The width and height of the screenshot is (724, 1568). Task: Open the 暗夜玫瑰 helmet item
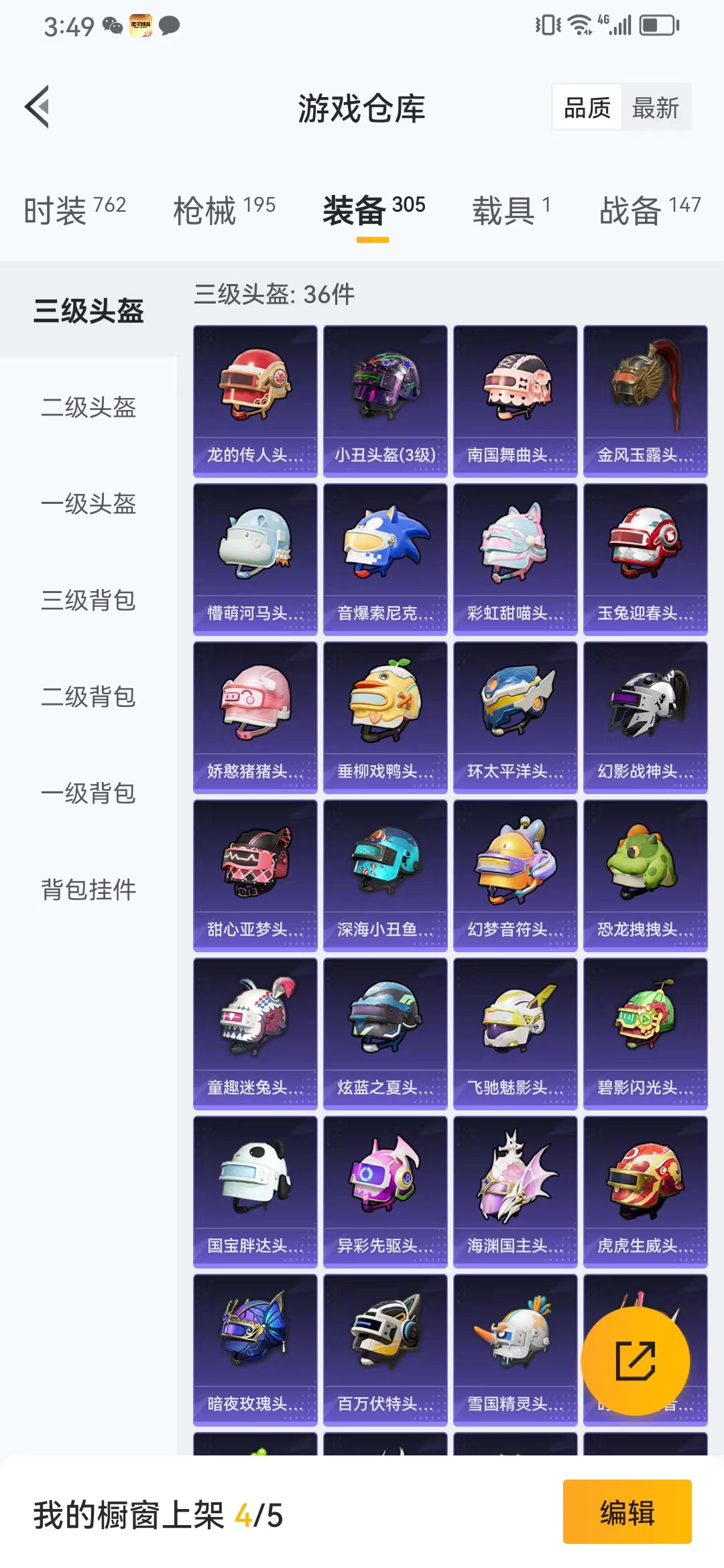coord(255,1350)
